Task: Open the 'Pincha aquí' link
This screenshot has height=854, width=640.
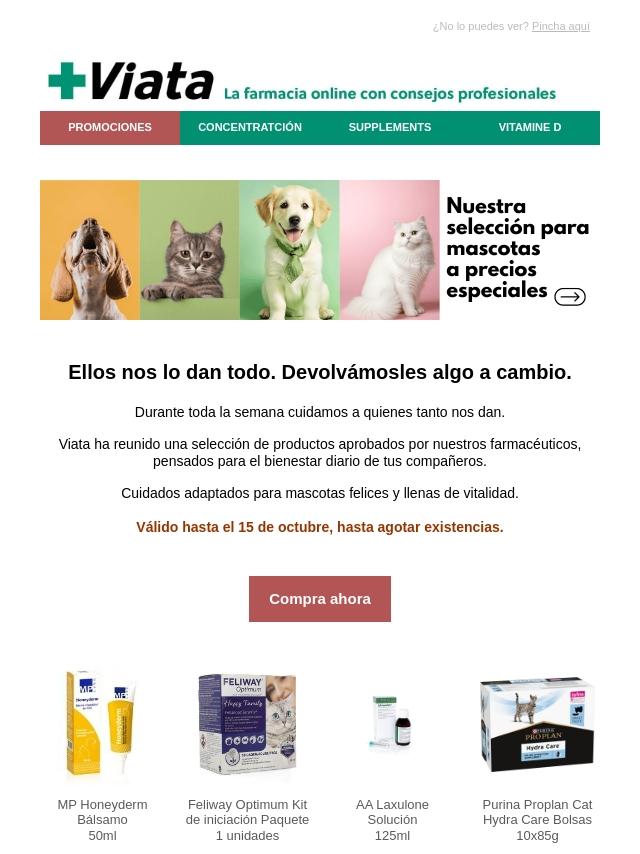Action: 560,27
